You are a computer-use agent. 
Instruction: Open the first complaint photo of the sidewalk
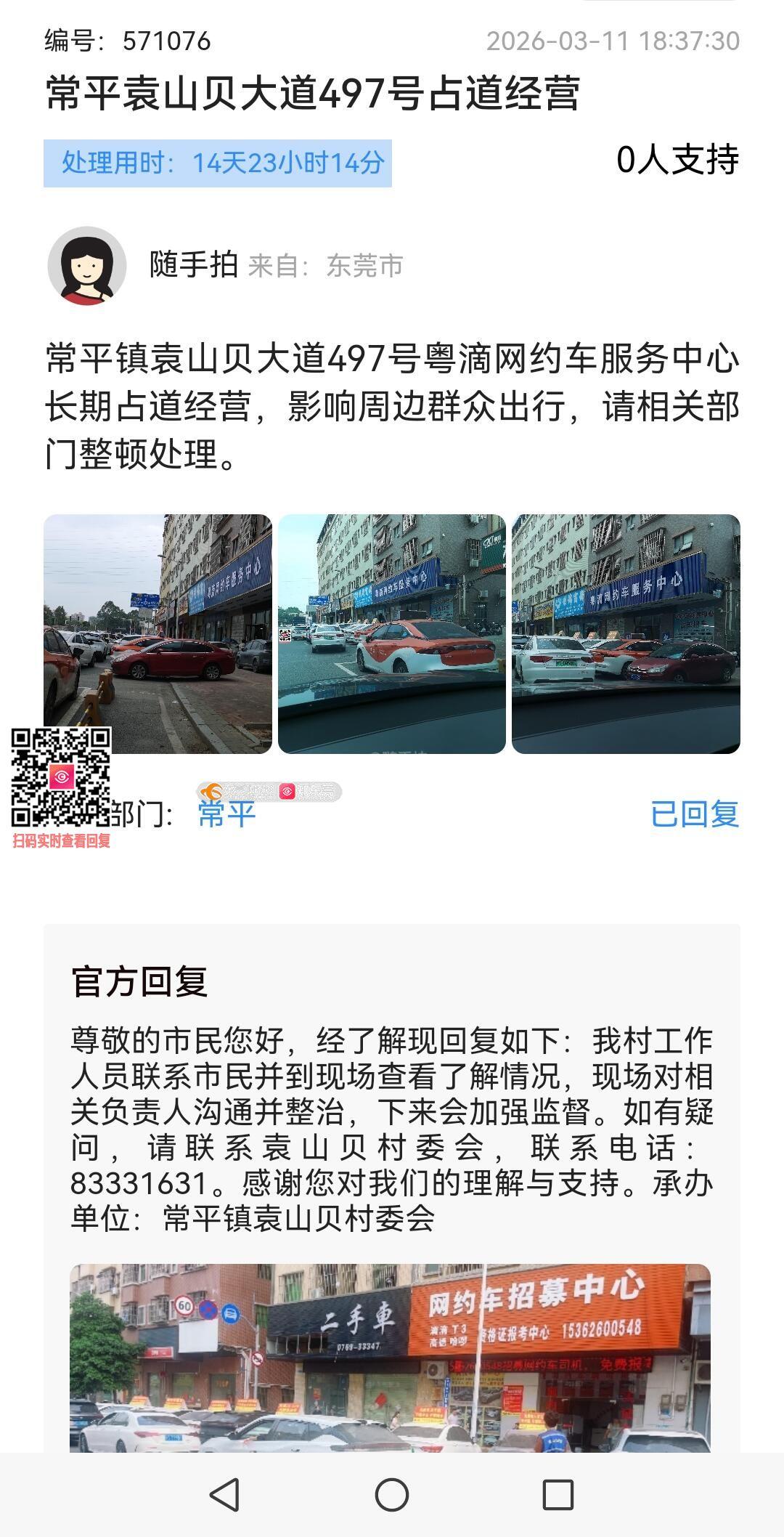[x=158, y=633]
